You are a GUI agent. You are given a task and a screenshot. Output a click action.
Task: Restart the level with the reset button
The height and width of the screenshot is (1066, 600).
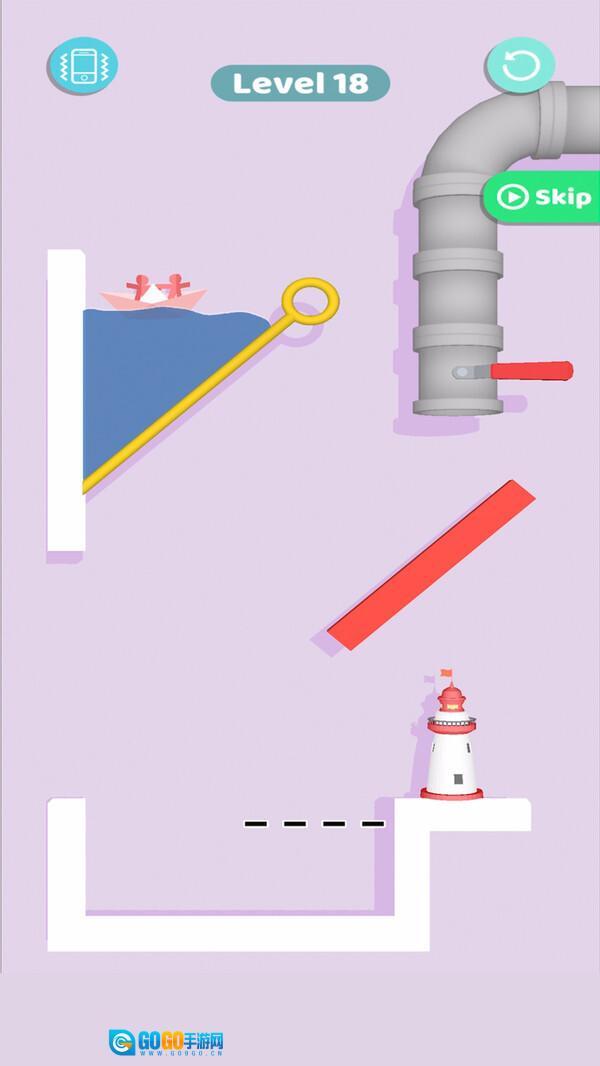click(x=520, y=67)
